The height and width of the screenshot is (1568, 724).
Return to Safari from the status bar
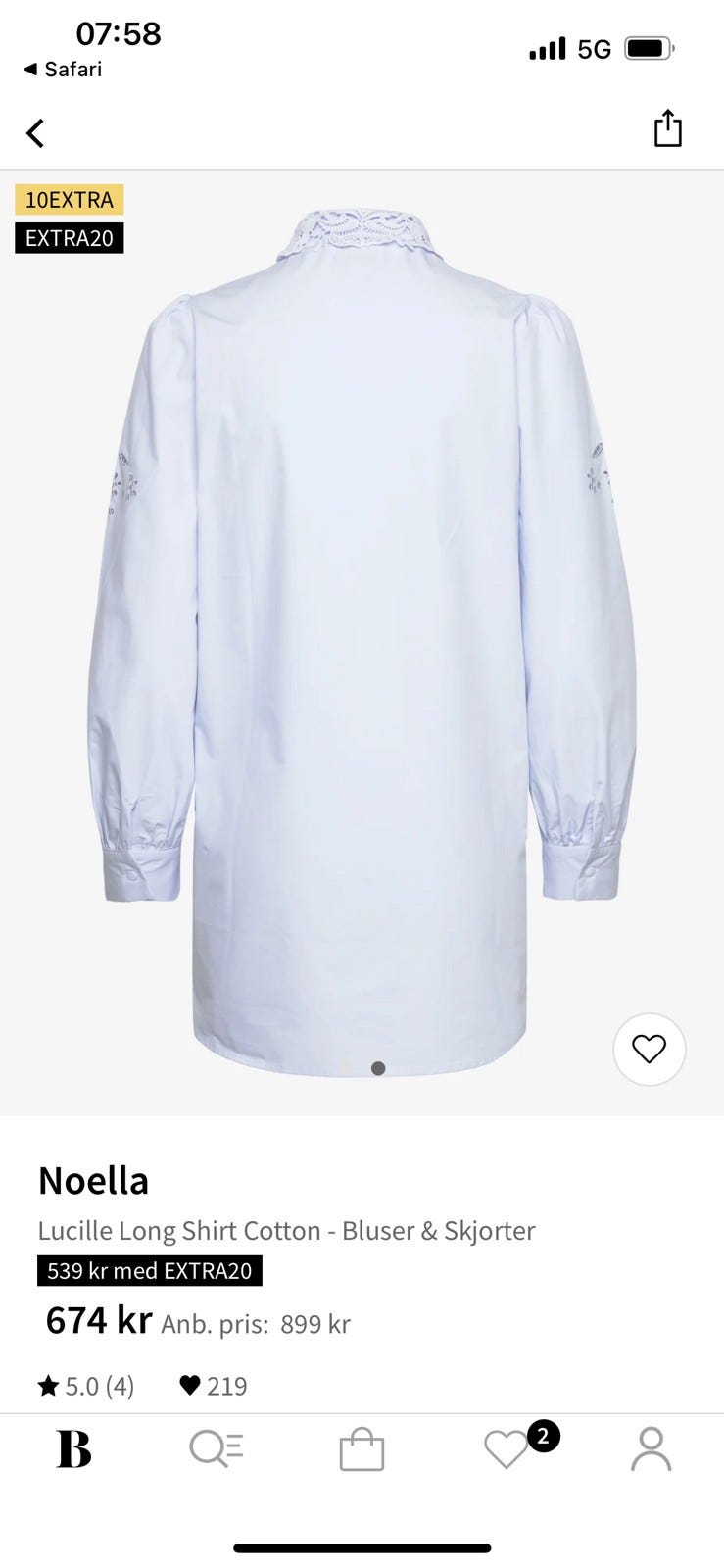[x=63, y=69]
